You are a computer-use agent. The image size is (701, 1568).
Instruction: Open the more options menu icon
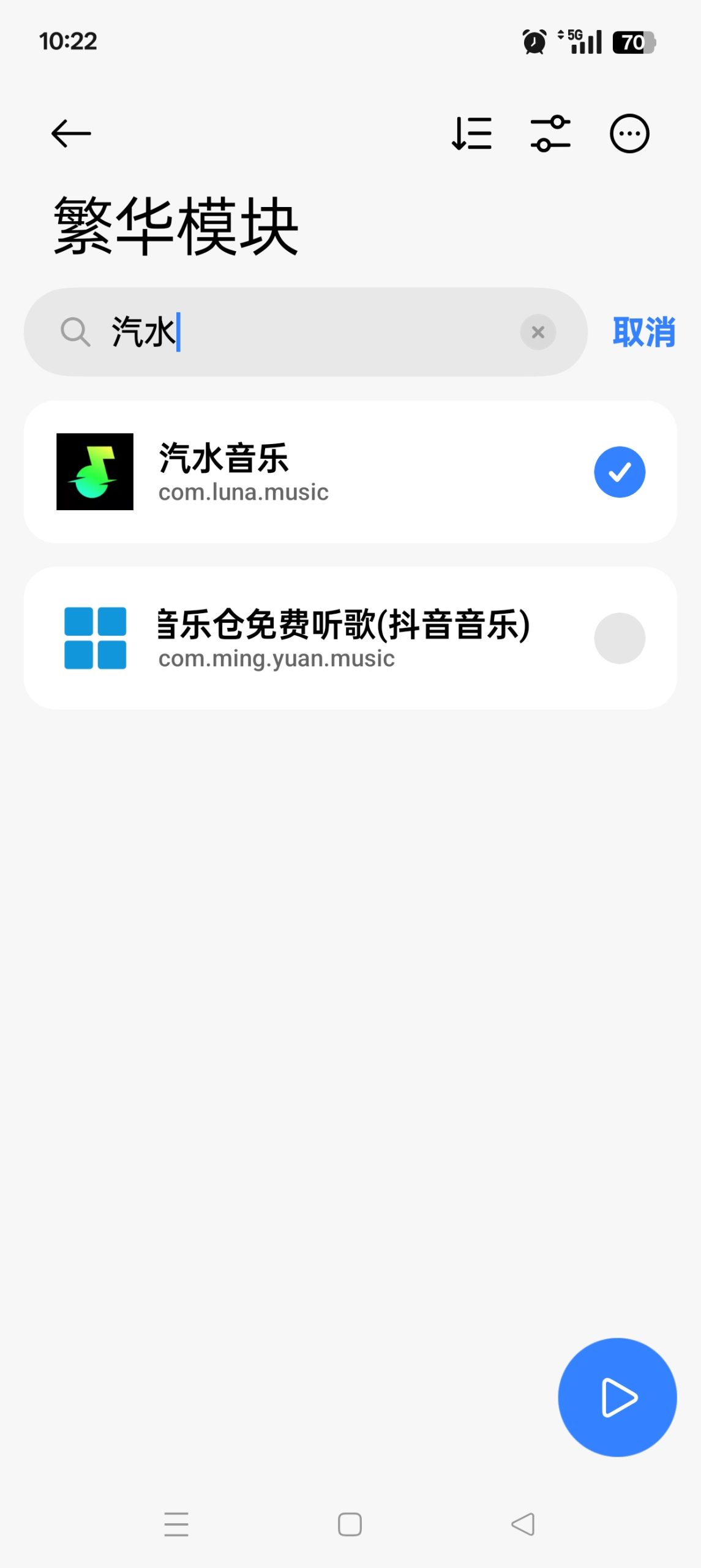point(628,134)
